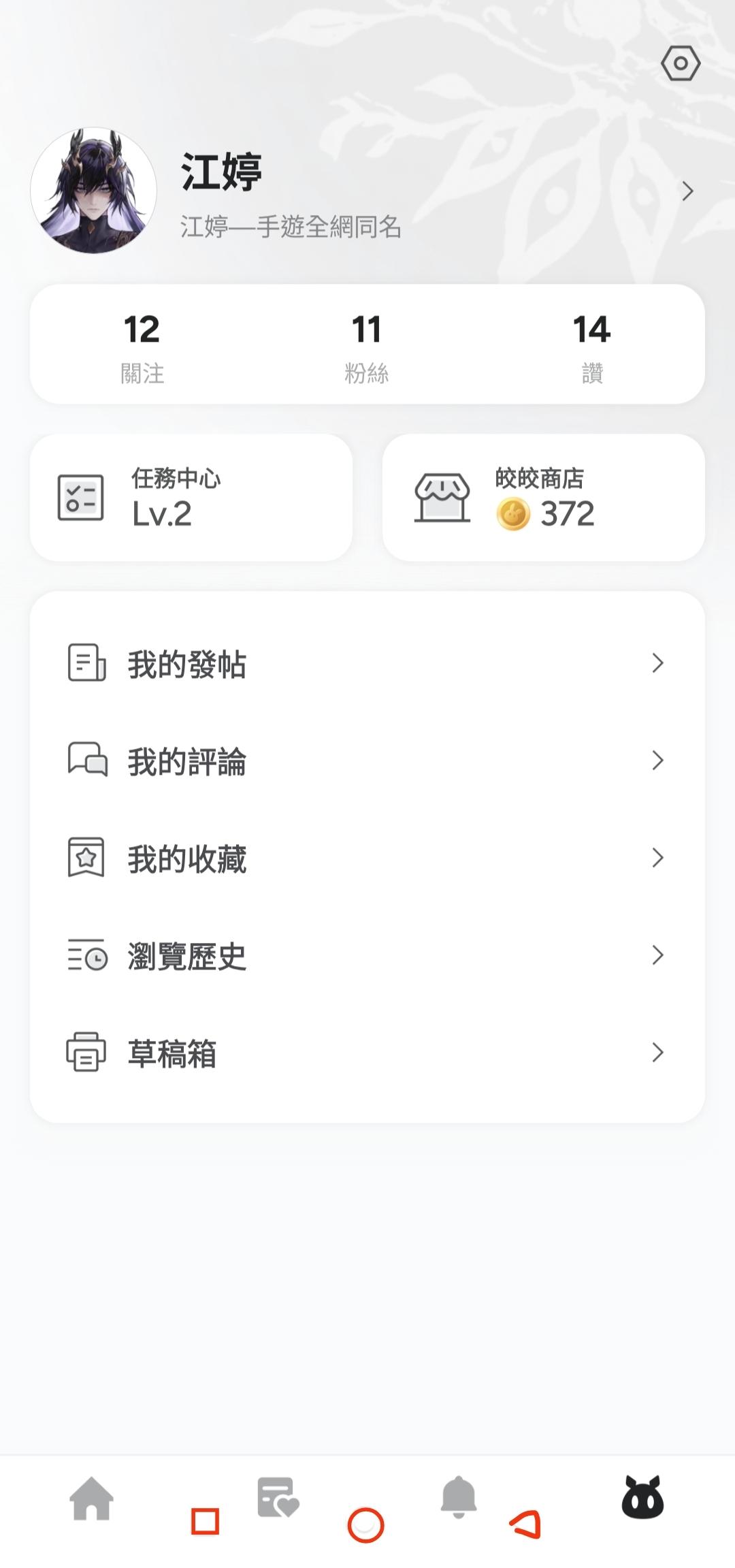
Task: Expand profile details via the chevron arrow
Action: point(687,191)
